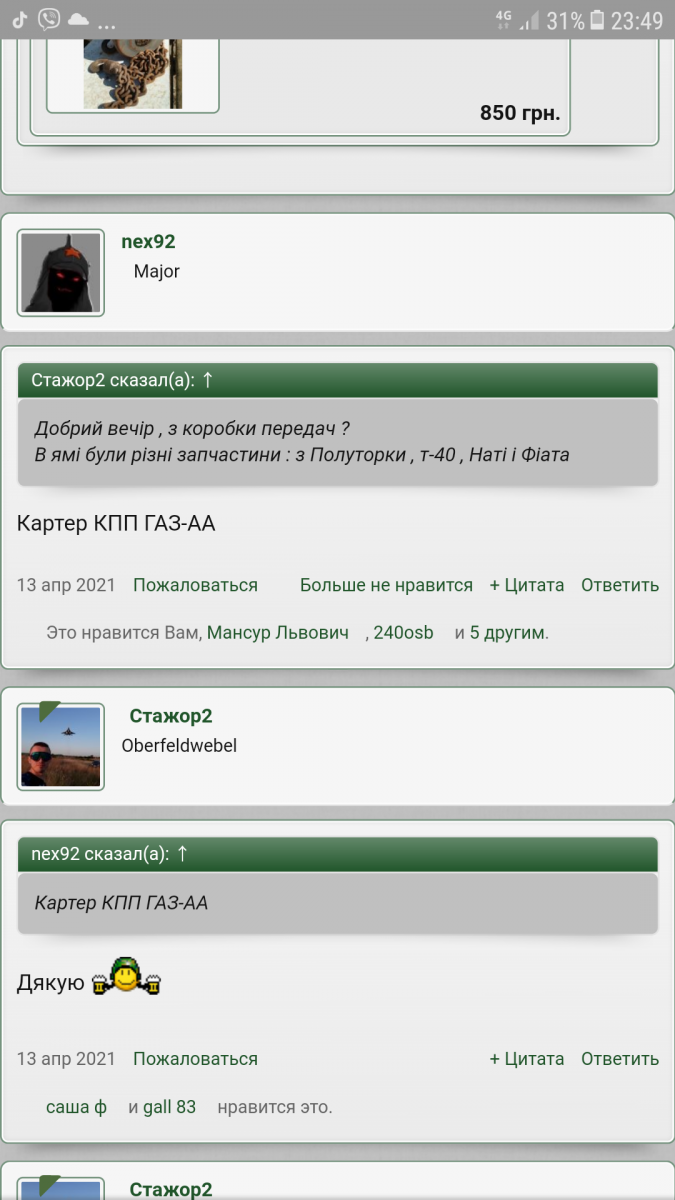The image size is (675, 1200).
Task: Open Мансур Львович's profile
Action: (278, 633)
